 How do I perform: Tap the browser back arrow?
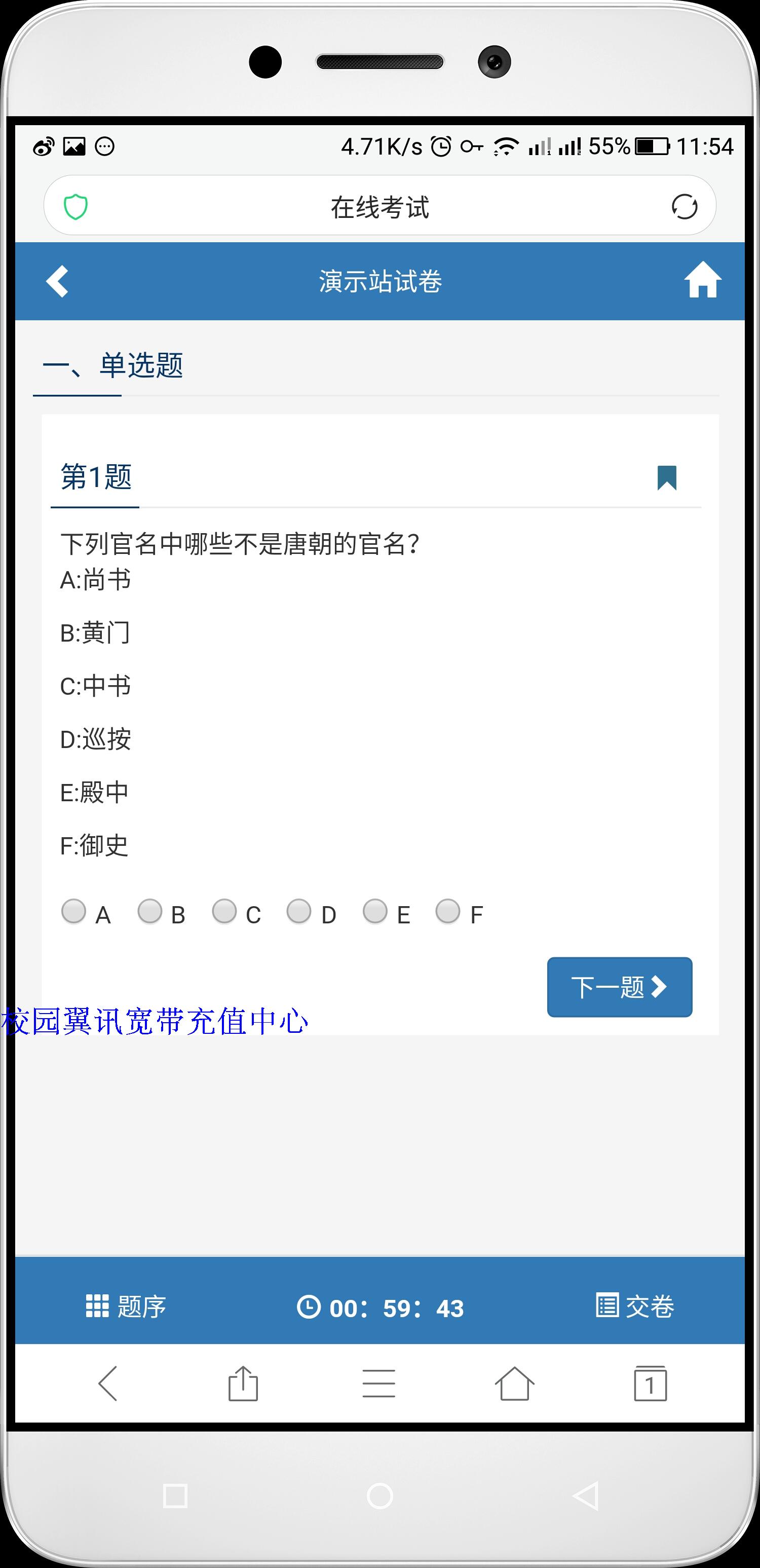click(108, 1383)
